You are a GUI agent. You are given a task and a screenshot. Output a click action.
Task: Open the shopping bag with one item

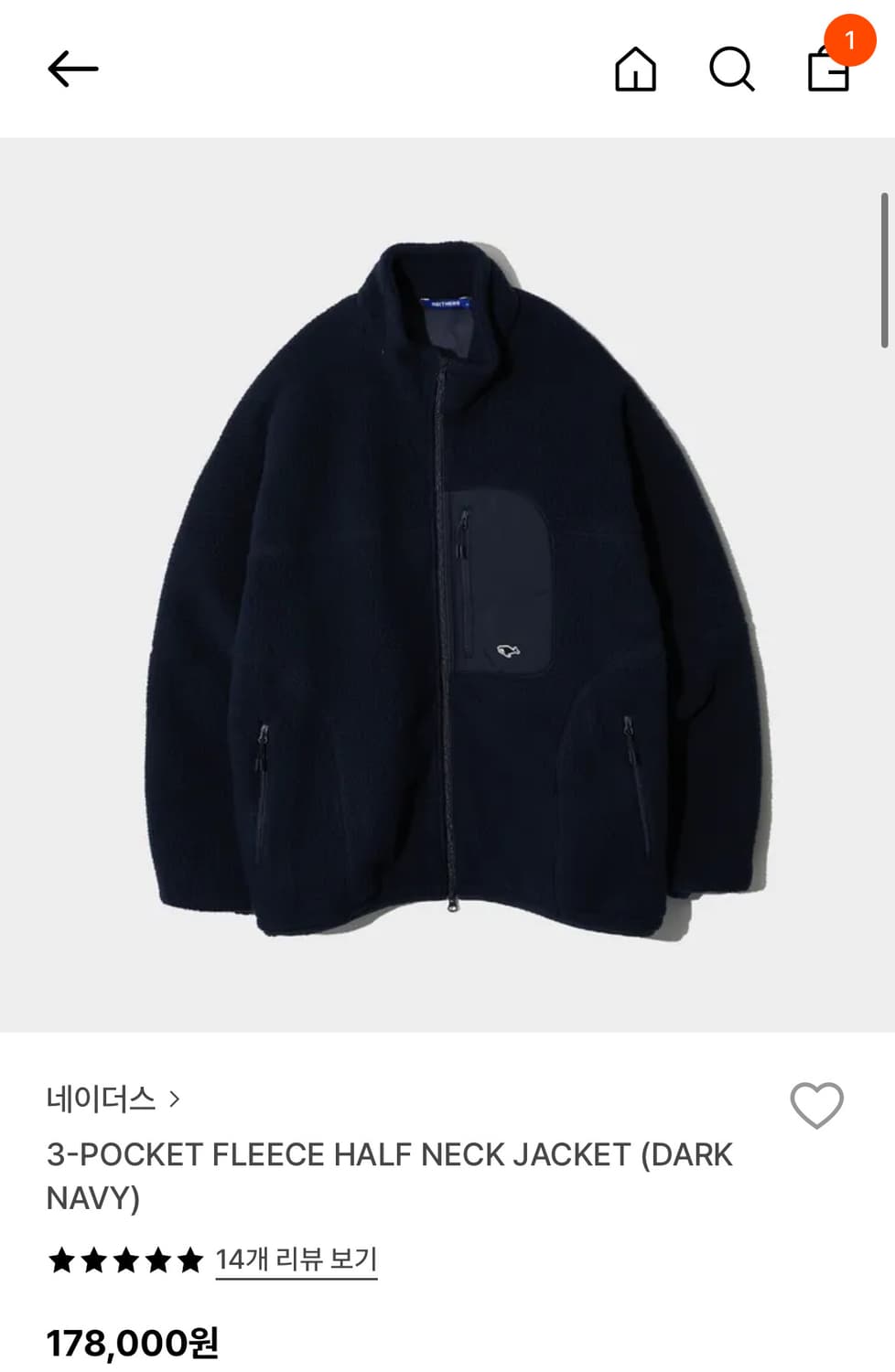[829, 69]
